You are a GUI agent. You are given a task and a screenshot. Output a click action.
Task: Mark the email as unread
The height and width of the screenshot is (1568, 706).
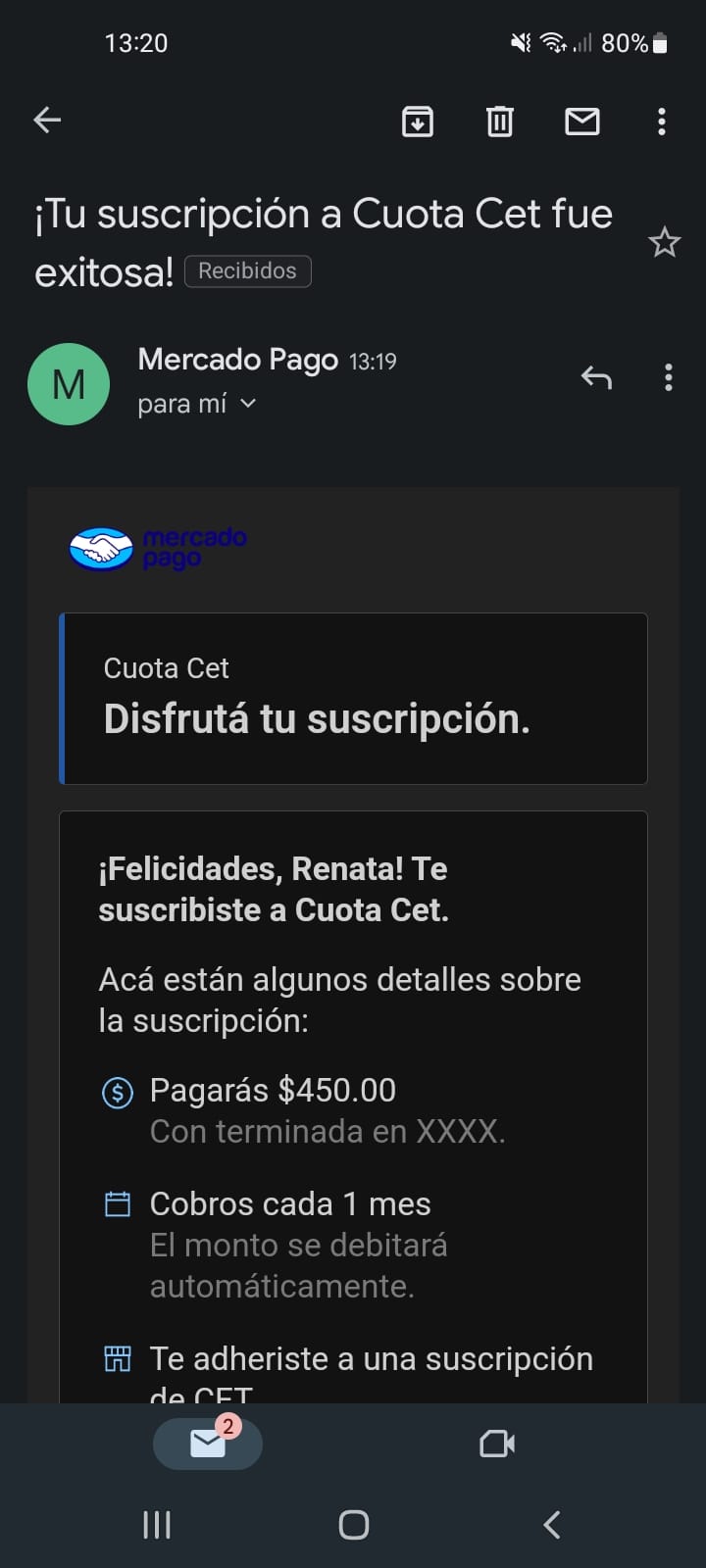pos(582,122)
